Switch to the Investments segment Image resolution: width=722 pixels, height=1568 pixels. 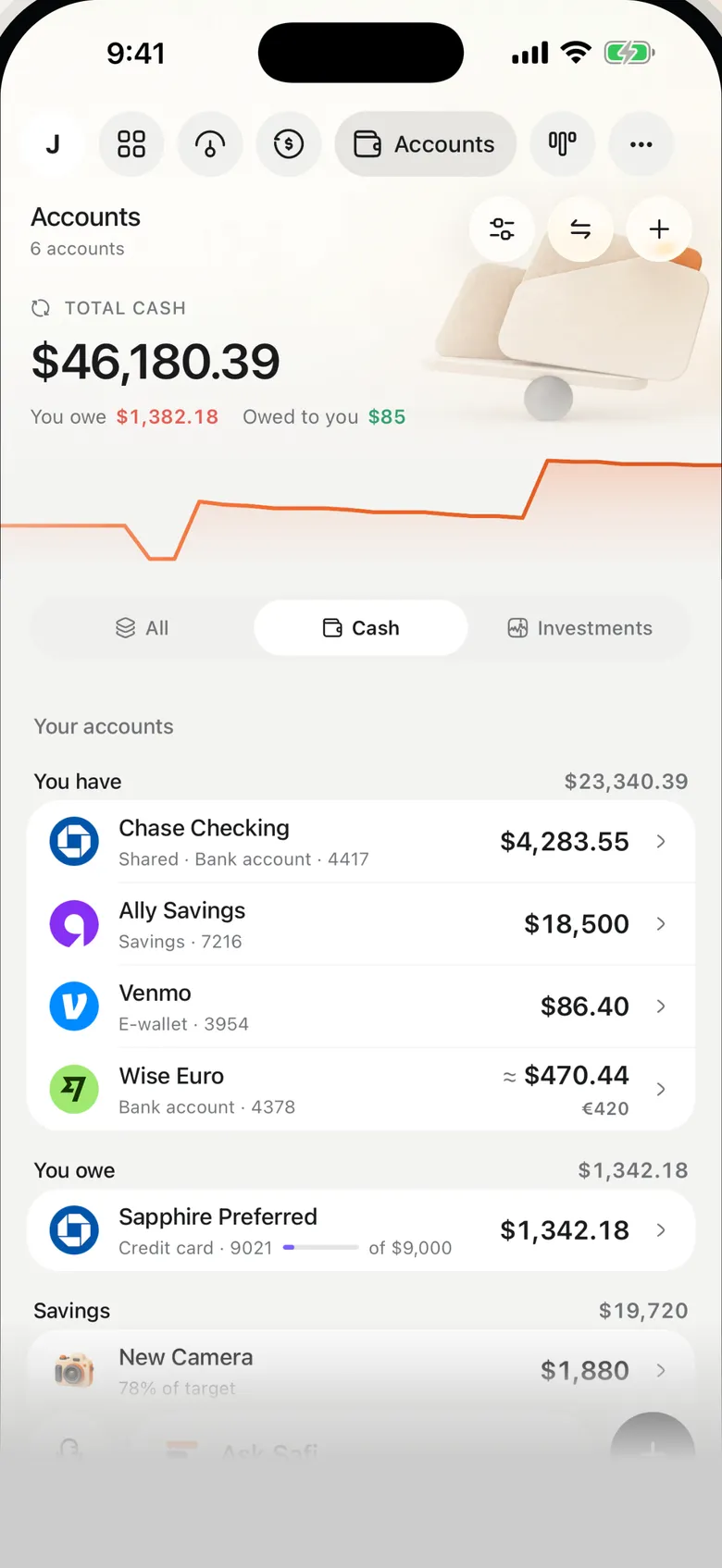[x=580, y=628]
